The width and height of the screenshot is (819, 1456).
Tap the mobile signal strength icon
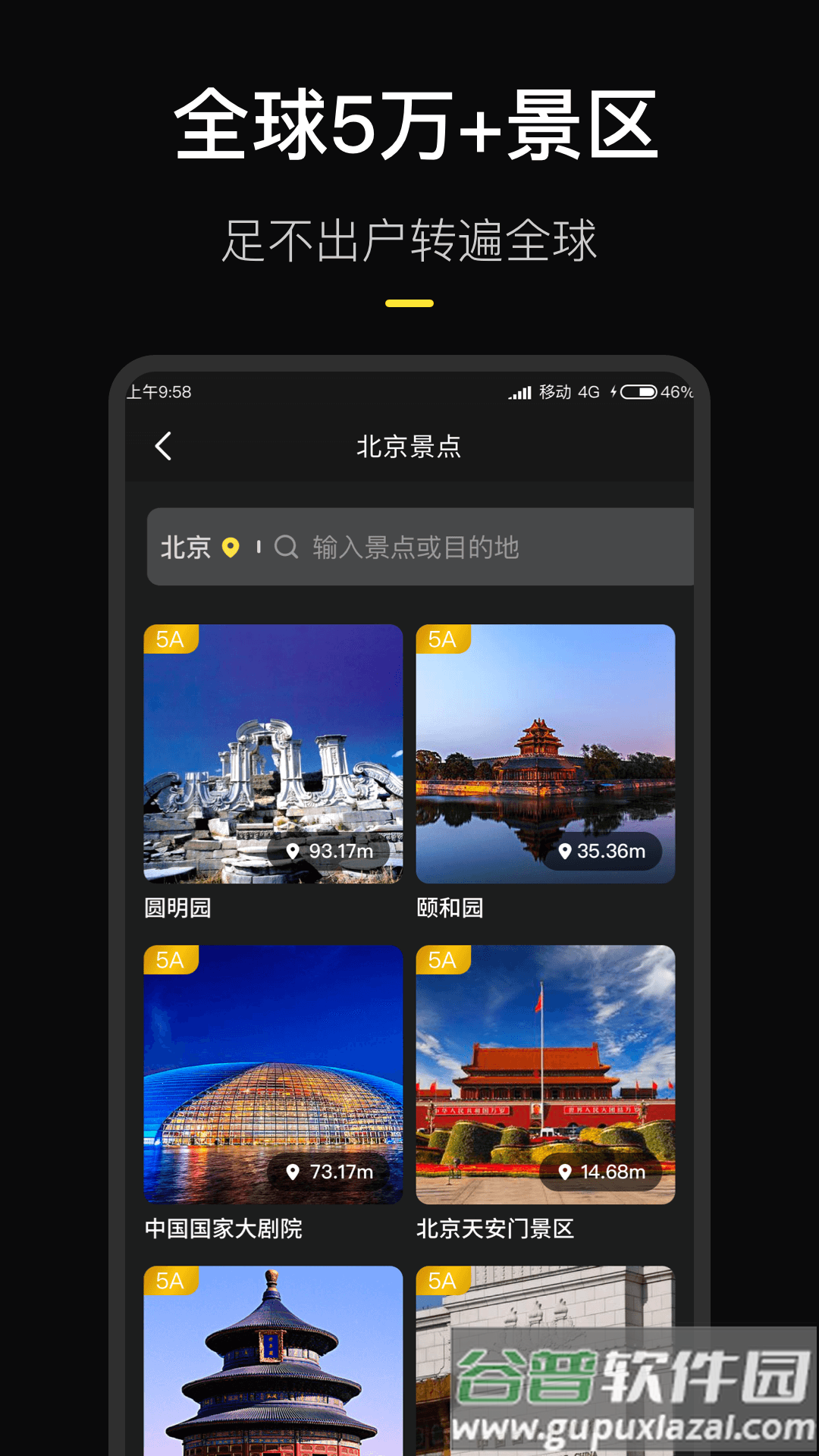pyautogui.click(x=519, y=392)
